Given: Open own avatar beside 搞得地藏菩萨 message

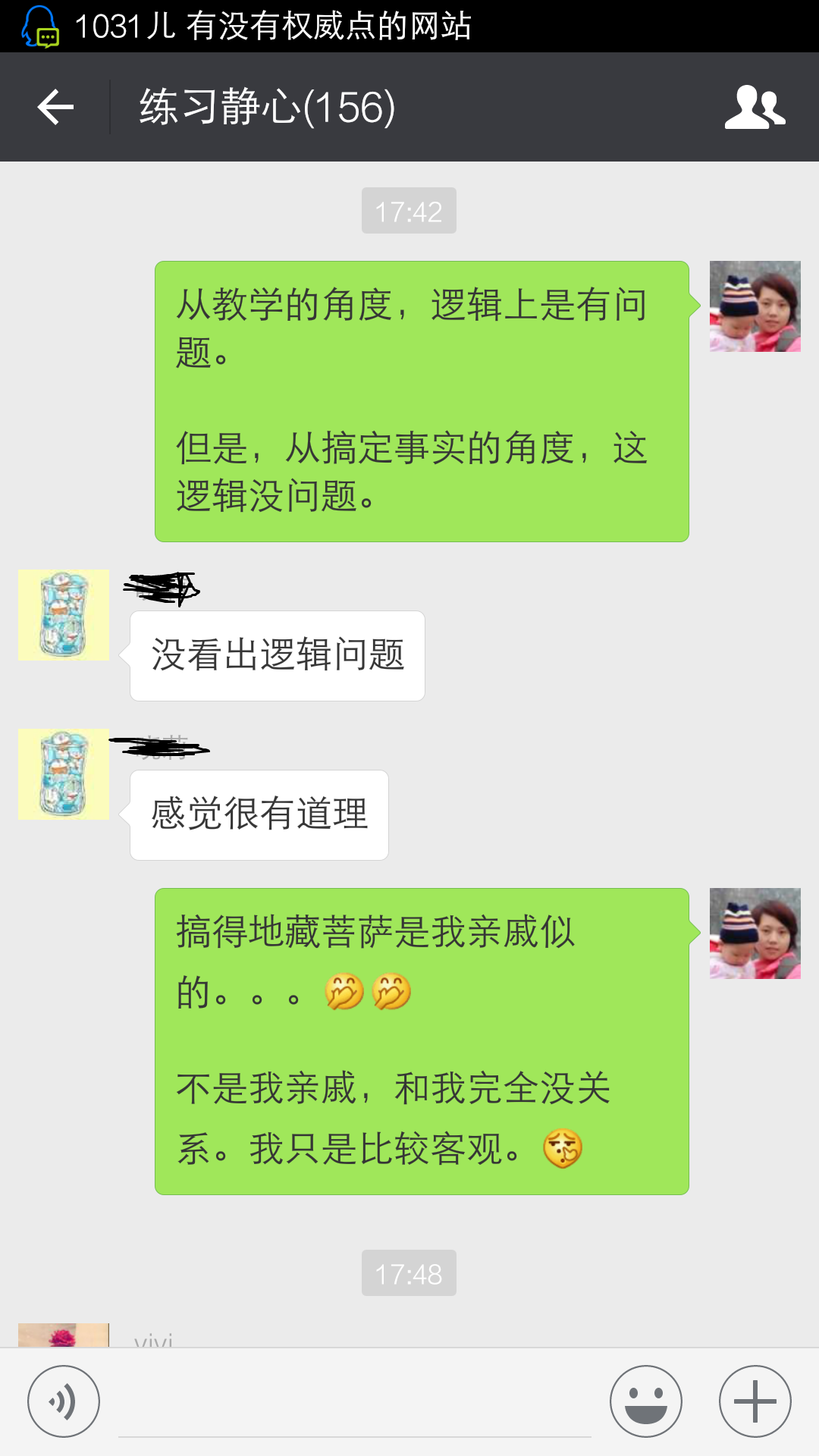Looking at the screenshot, I should [755, 934].
